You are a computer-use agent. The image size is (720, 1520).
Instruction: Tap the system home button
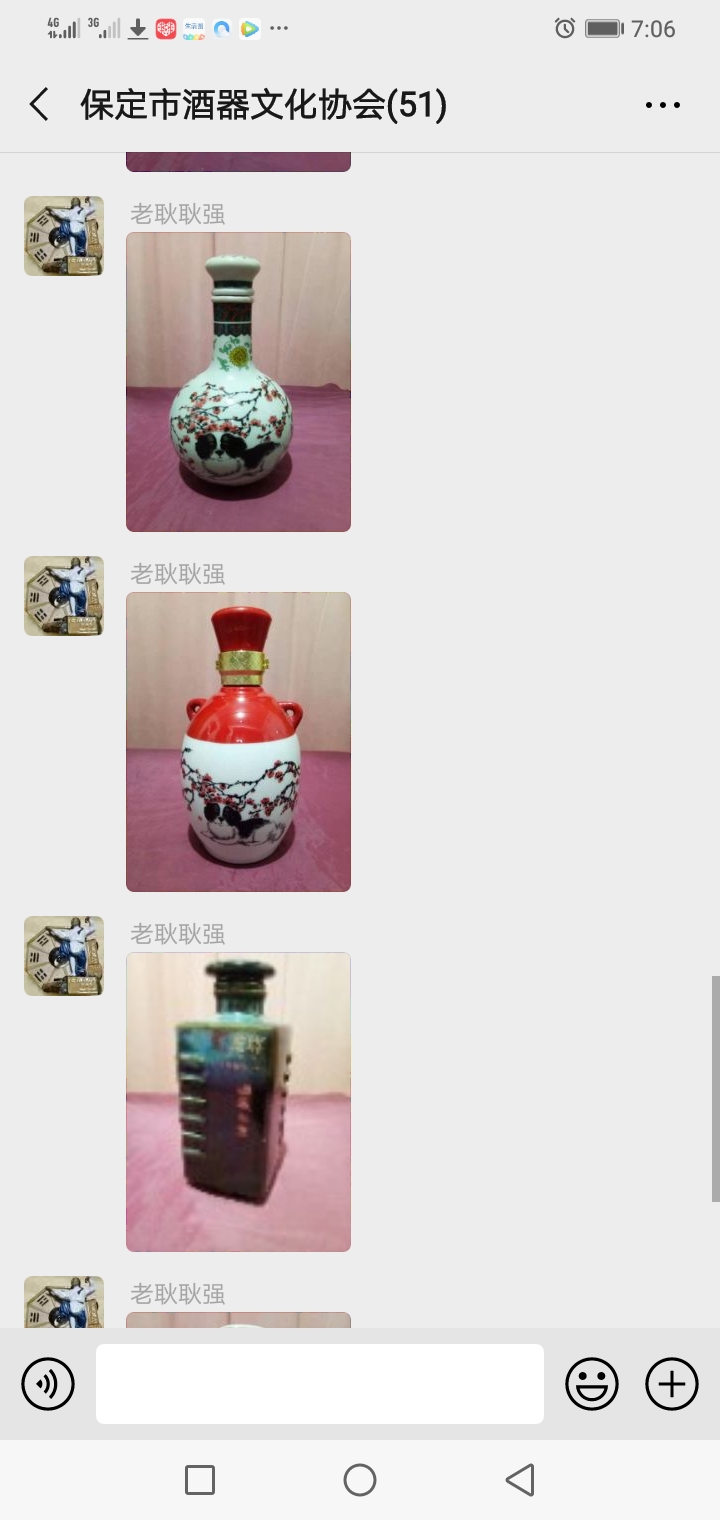[x=360, y=1480]
